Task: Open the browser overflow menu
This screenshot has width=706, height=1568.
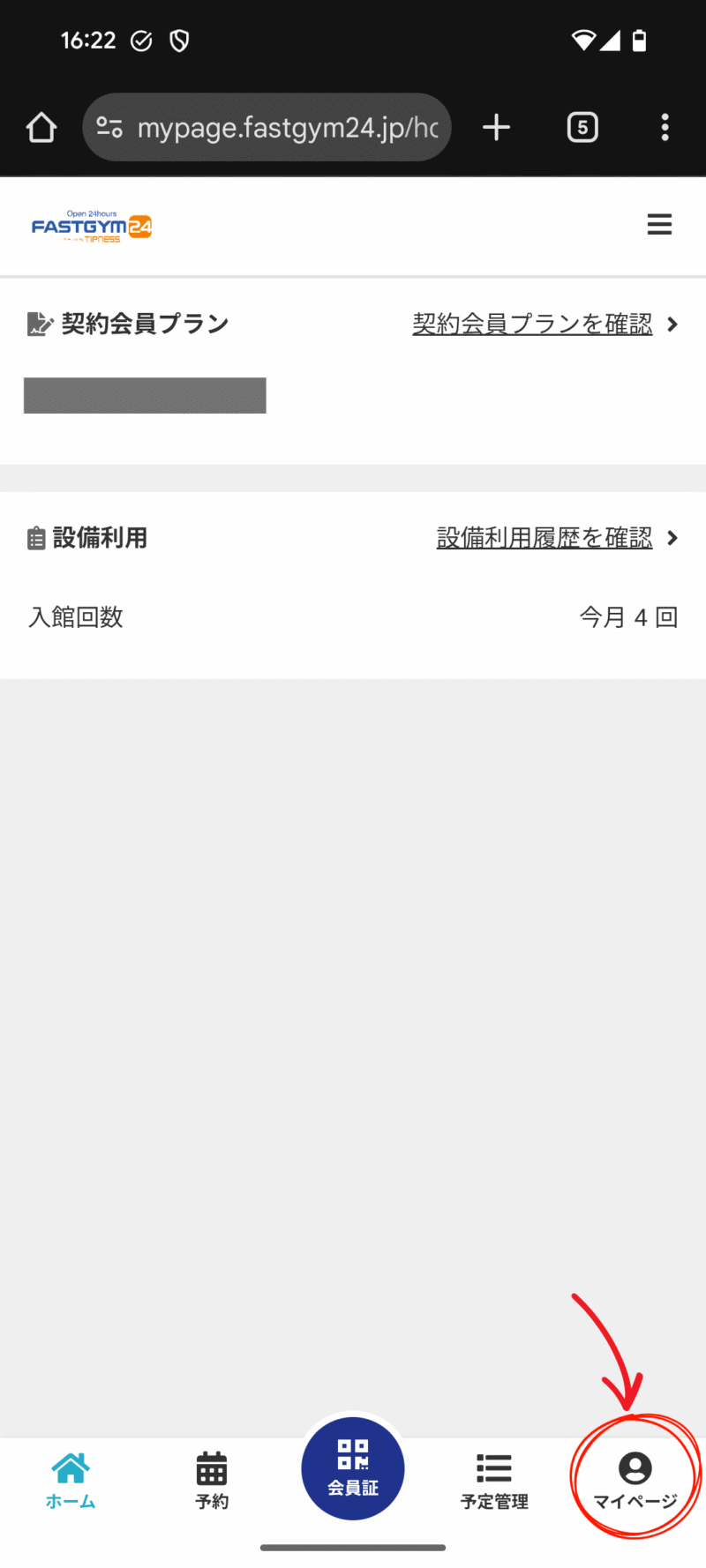Action: tap(665, 128)
